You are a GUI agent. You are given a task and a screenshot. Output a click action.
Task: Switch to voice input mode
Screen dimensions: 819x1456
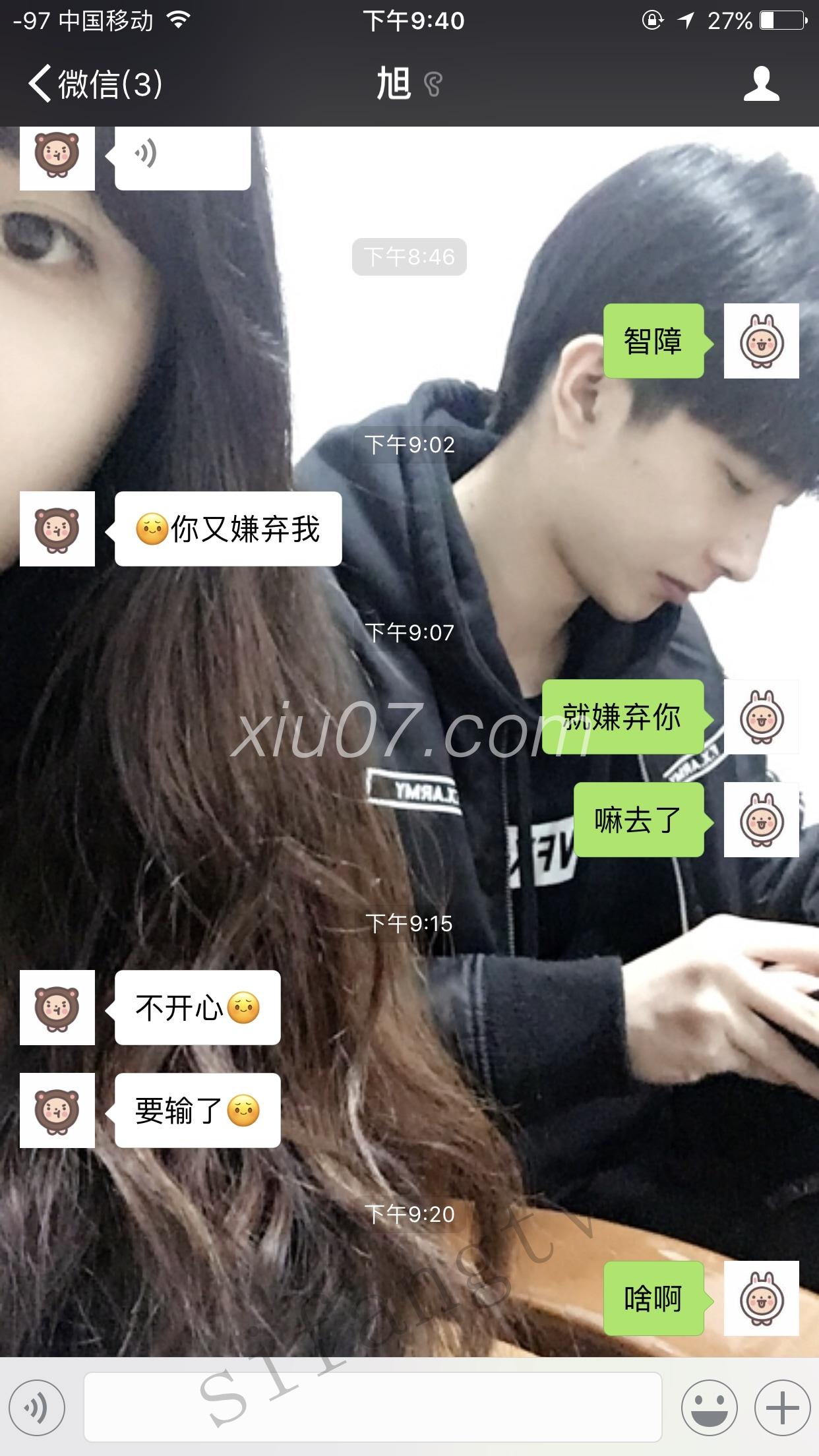coord(38,1407)
